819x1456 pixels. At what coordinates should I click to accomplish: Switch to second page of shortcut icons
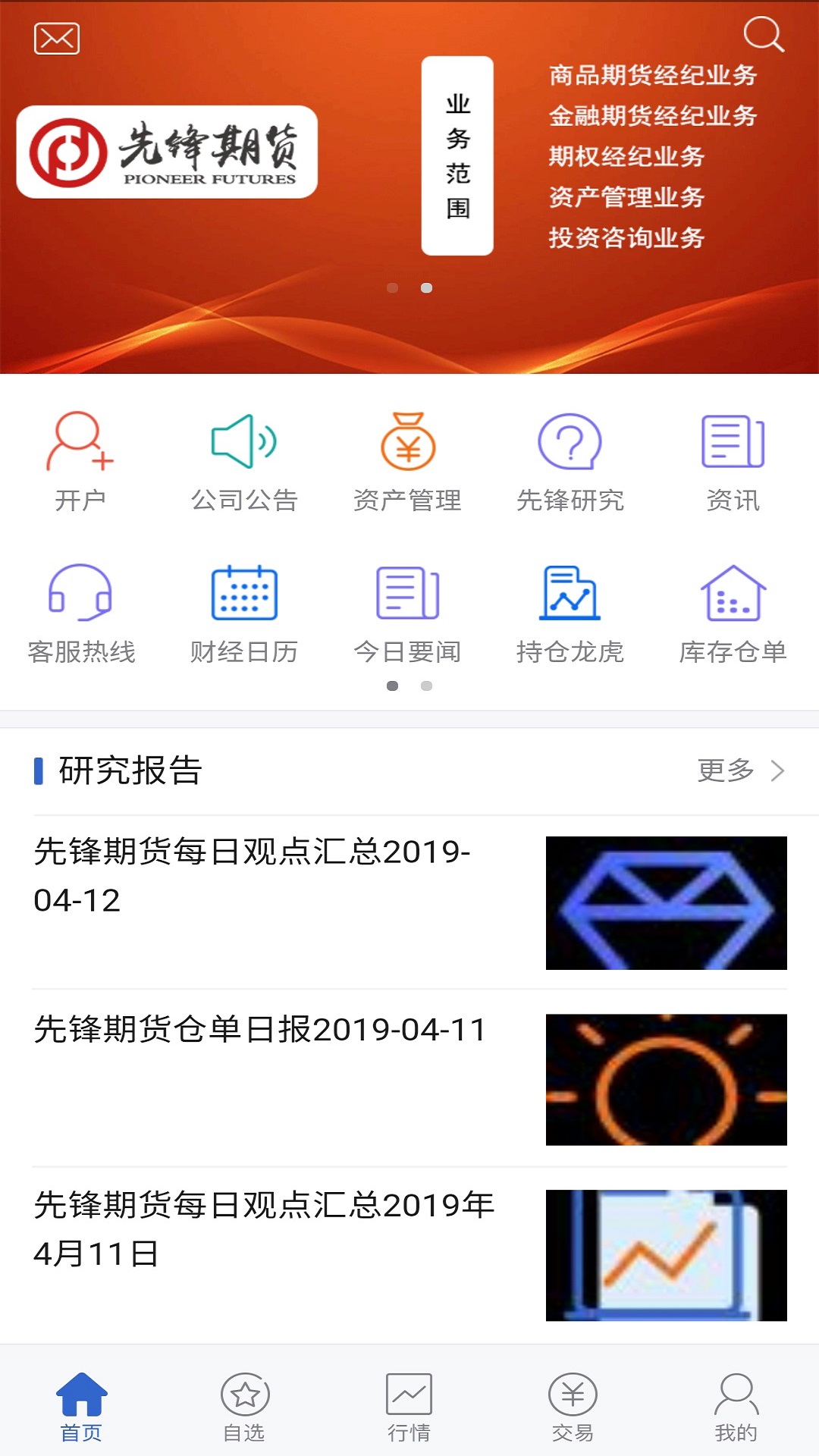click(x=425, y=686)
